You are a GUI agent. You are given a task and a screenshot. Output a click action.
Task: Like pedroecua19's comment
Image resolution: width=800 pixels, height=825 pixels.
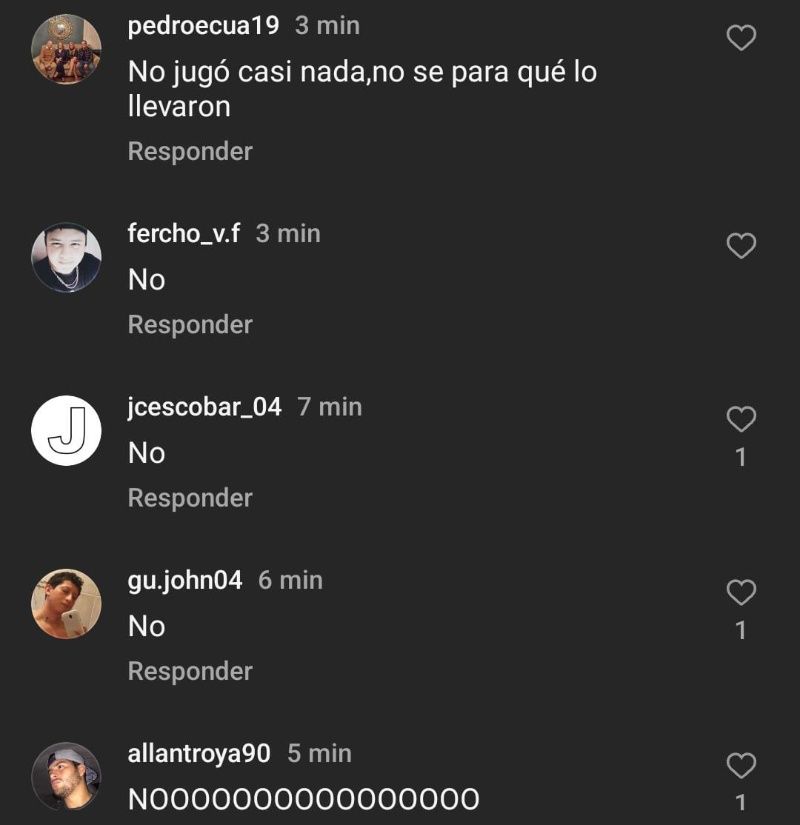pos(741,39)
